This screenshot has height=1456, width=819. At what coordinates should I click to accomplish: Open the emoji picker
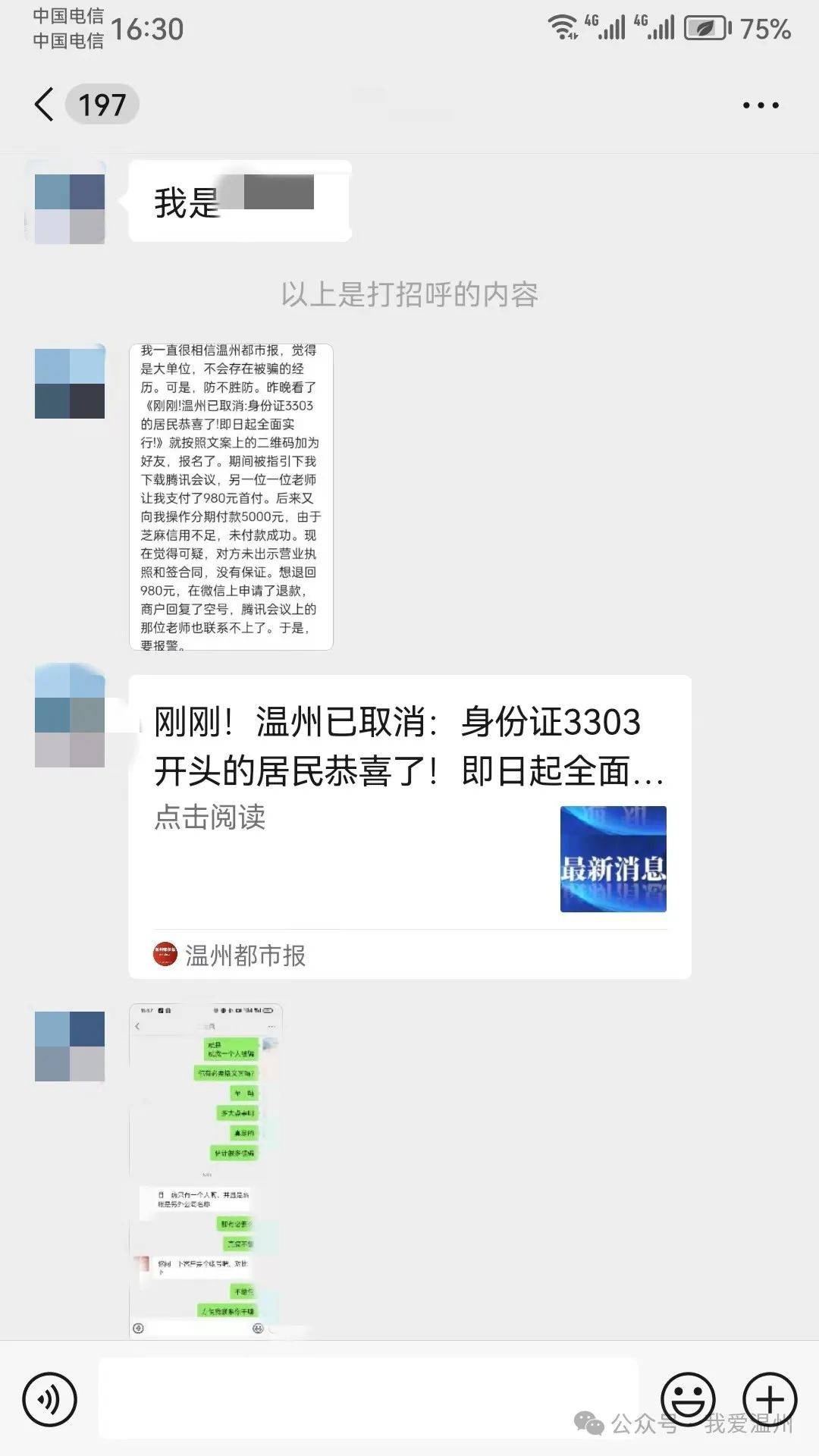pyautogui.click(x=688, y=1398)
